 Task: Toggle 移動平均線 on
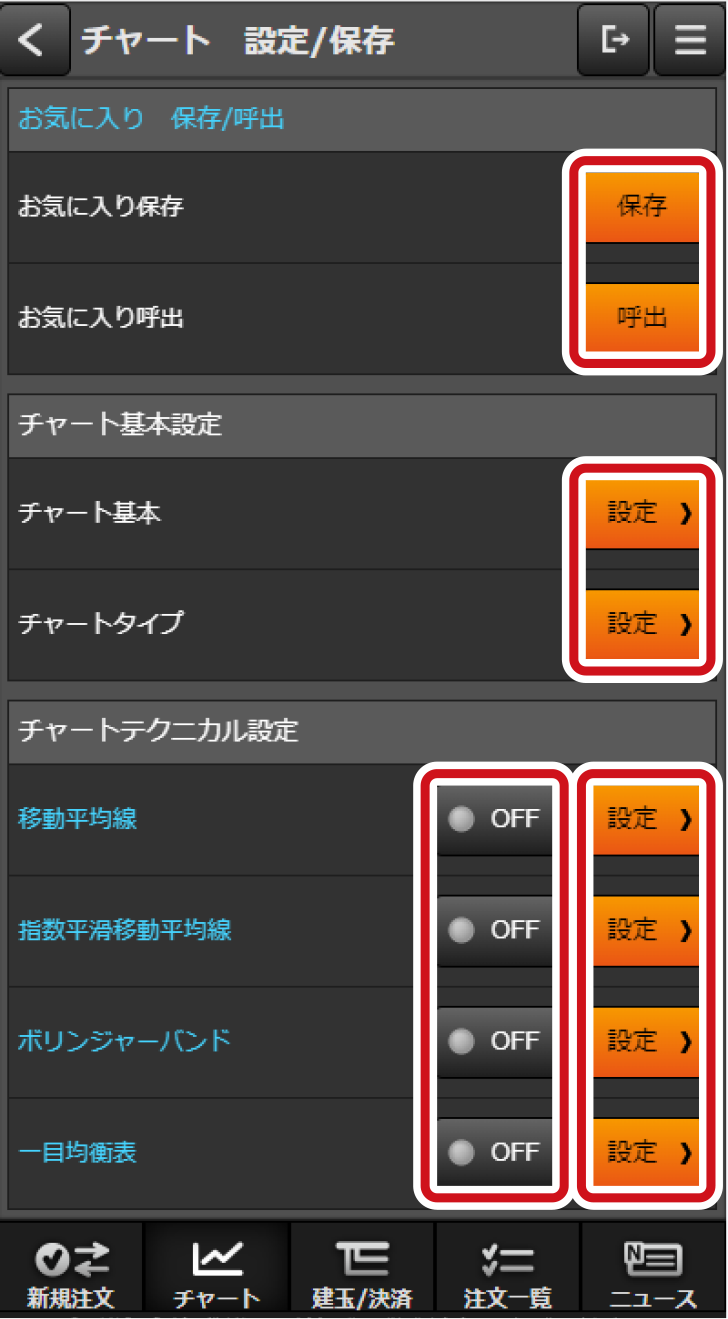[494, 819]
